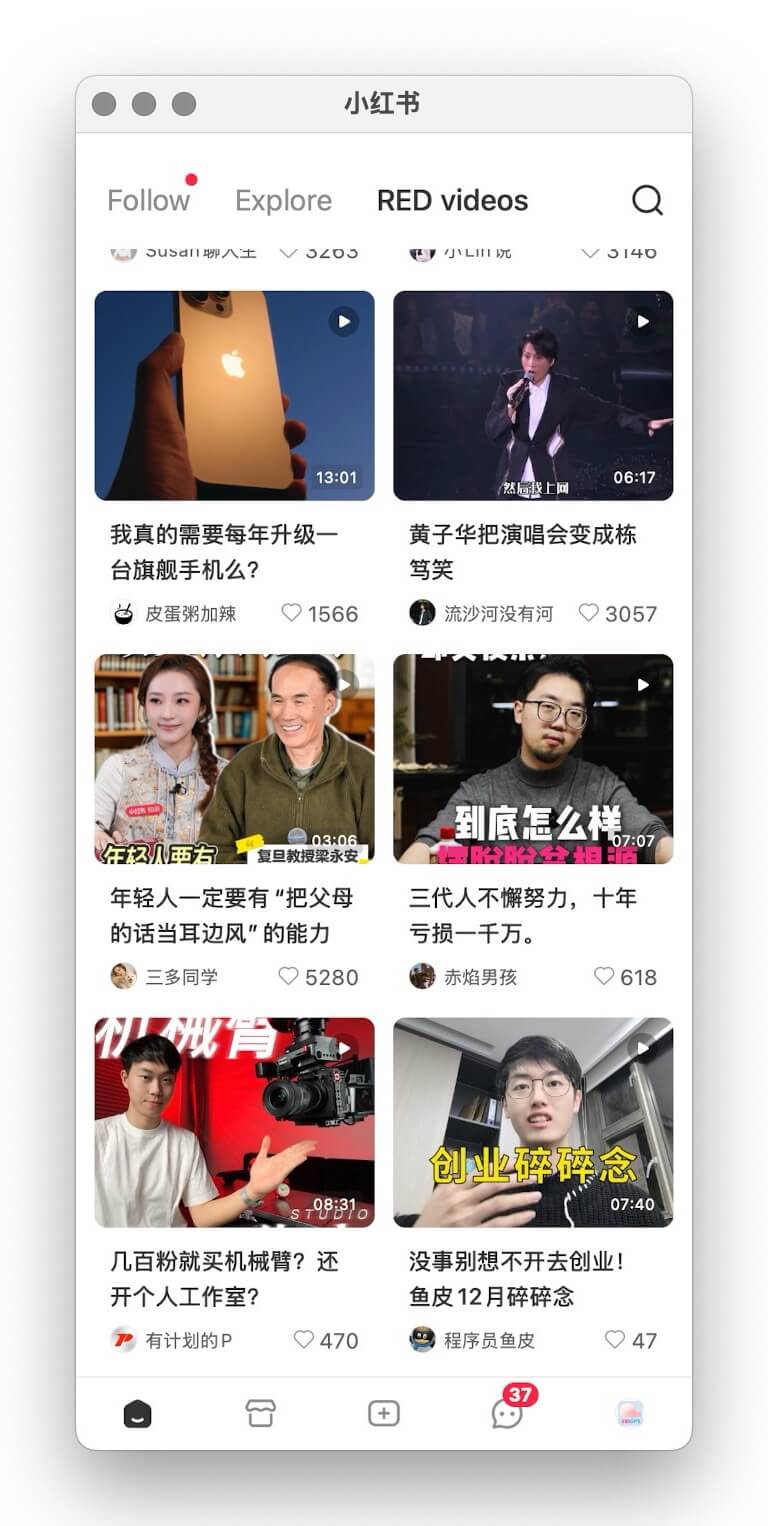Like the post by 流沙河没有河
The height and width of the screenshot is (1526, 768).
pyautogui.click(x=589, y=613)
